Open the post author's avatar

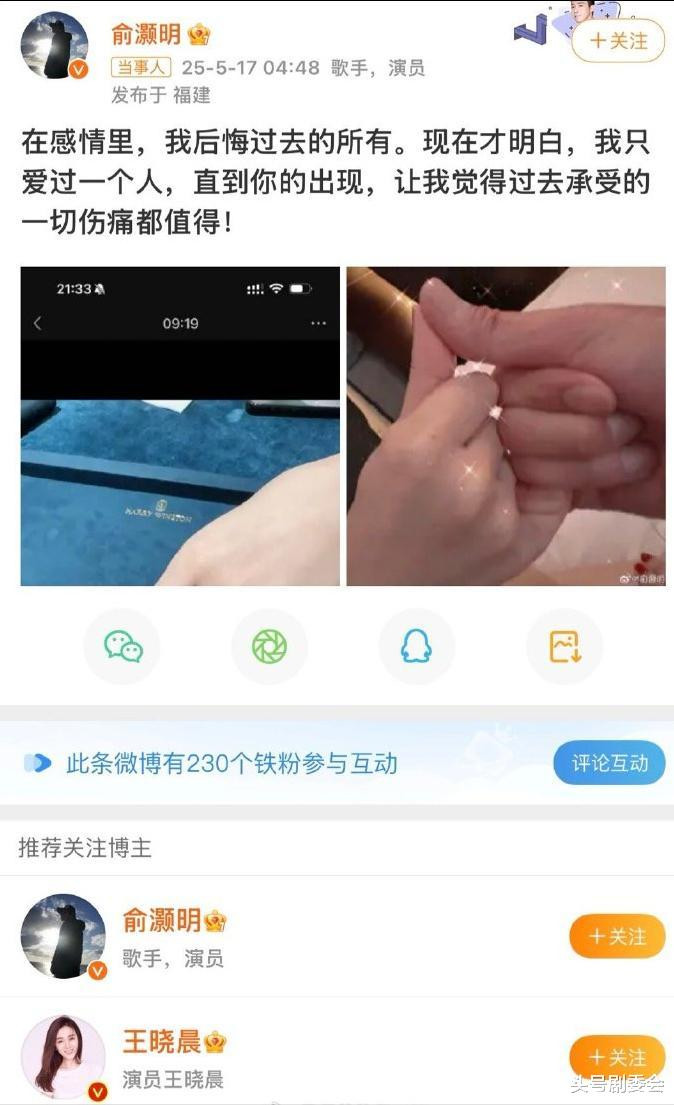click(55, 45)
